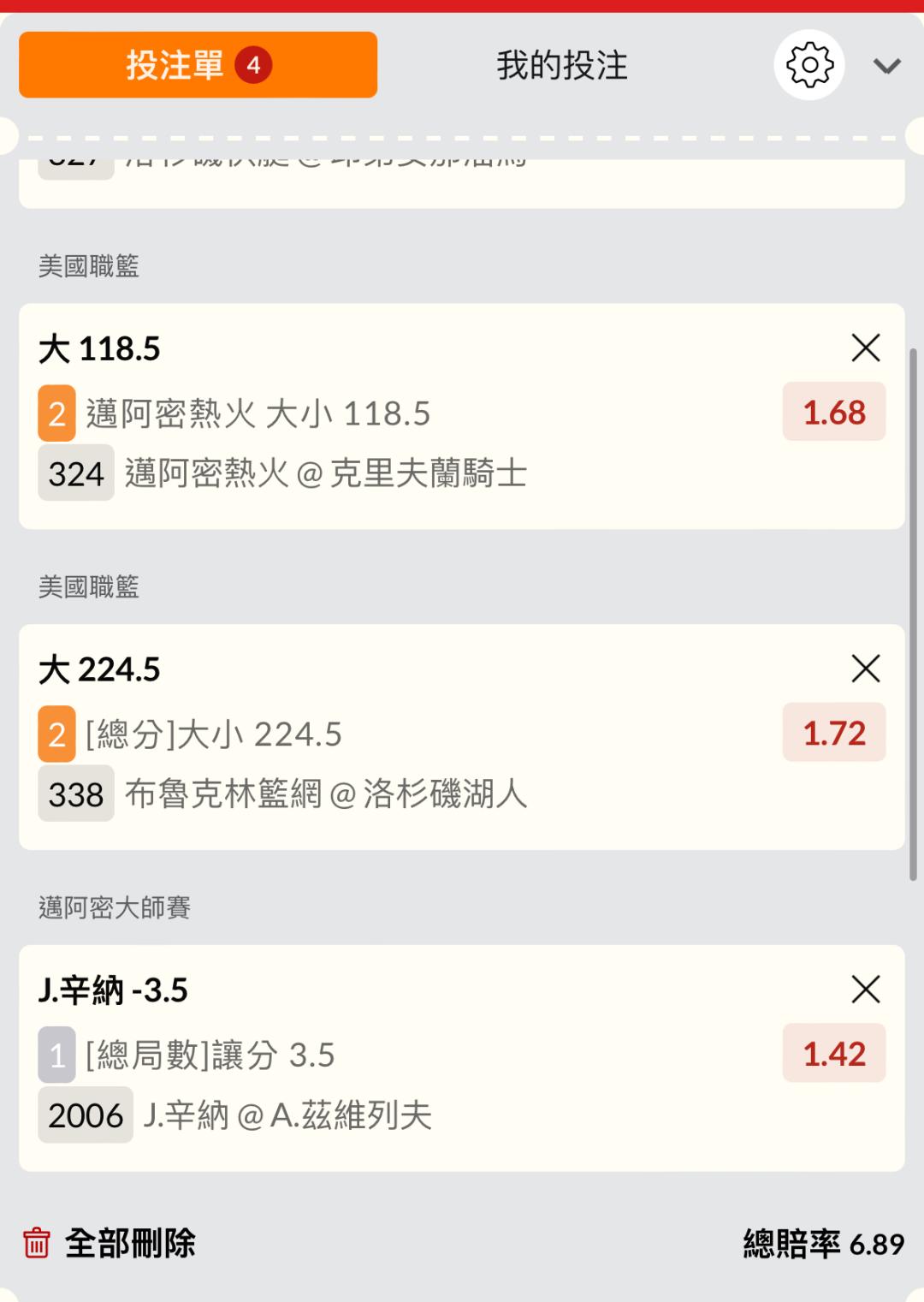Remove the 大 118.5 bet
The width and height of the screenshot is (924, 1302).
click(866, 348)
